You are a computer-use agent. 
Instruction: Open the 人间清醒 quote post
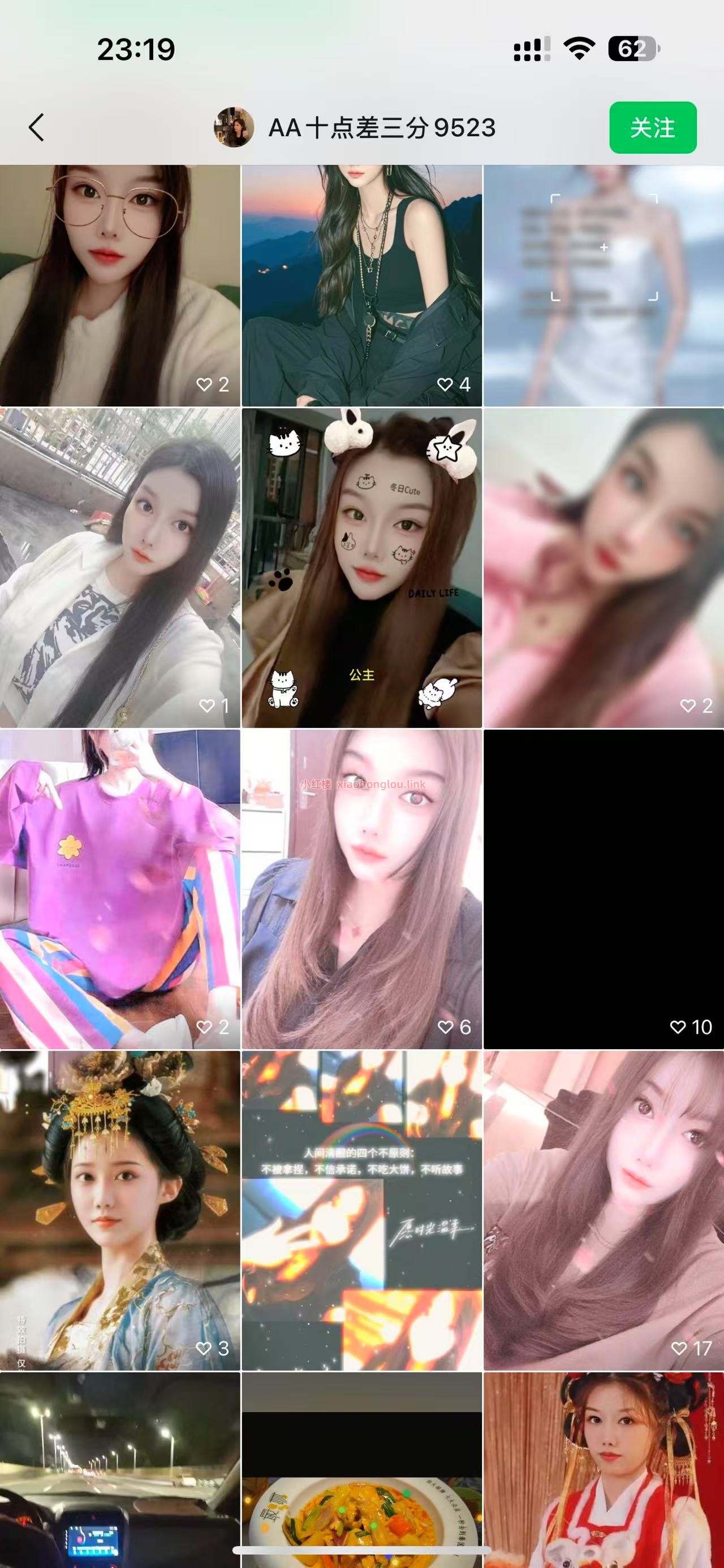coord(361,1210)
